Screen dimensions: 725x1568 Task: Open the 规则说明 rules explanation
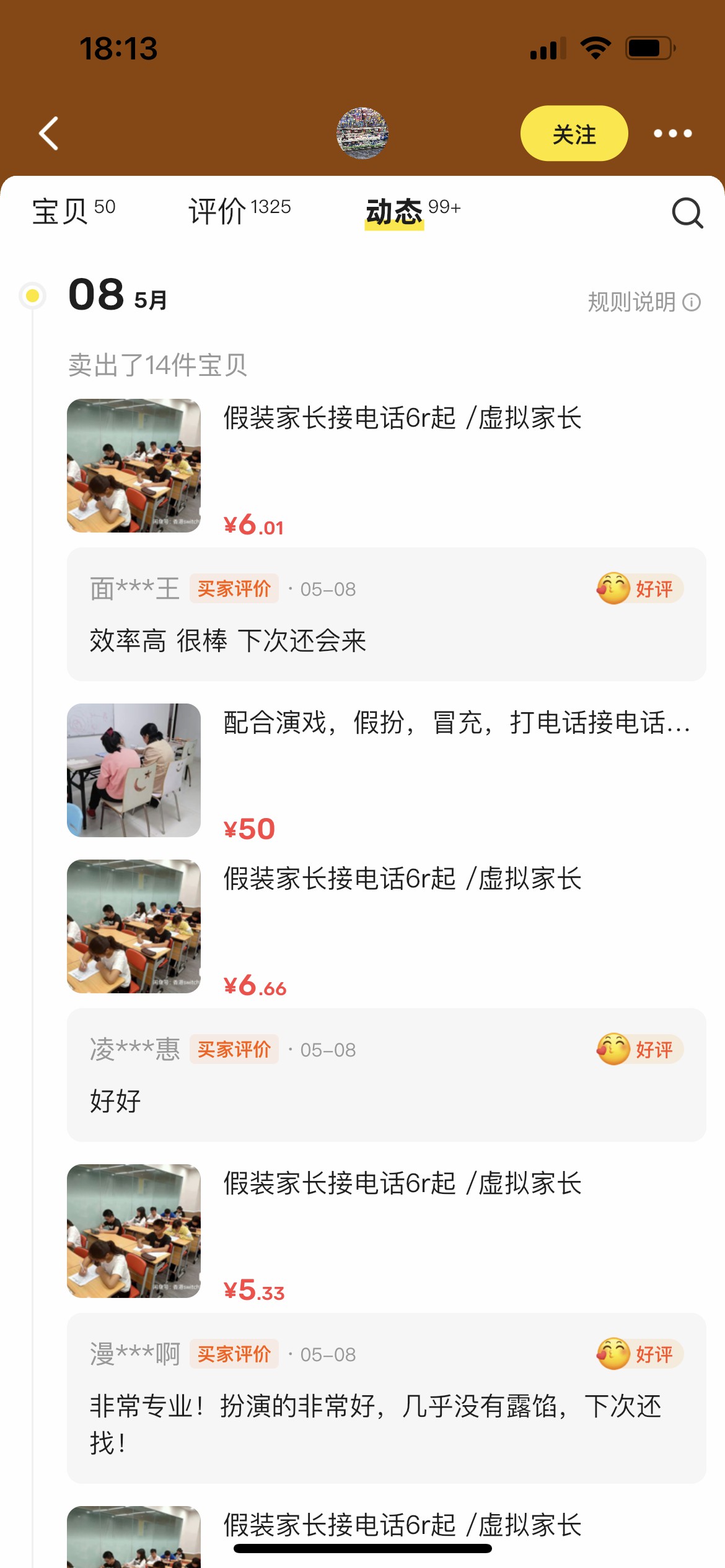click(x=643, y=302)
